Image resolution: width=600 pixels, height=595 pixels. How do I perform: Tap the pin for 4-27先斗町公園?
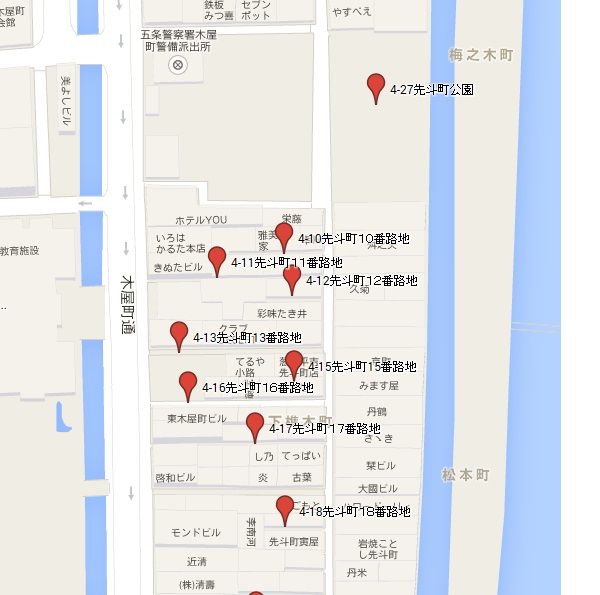click(x=376, y=85)
